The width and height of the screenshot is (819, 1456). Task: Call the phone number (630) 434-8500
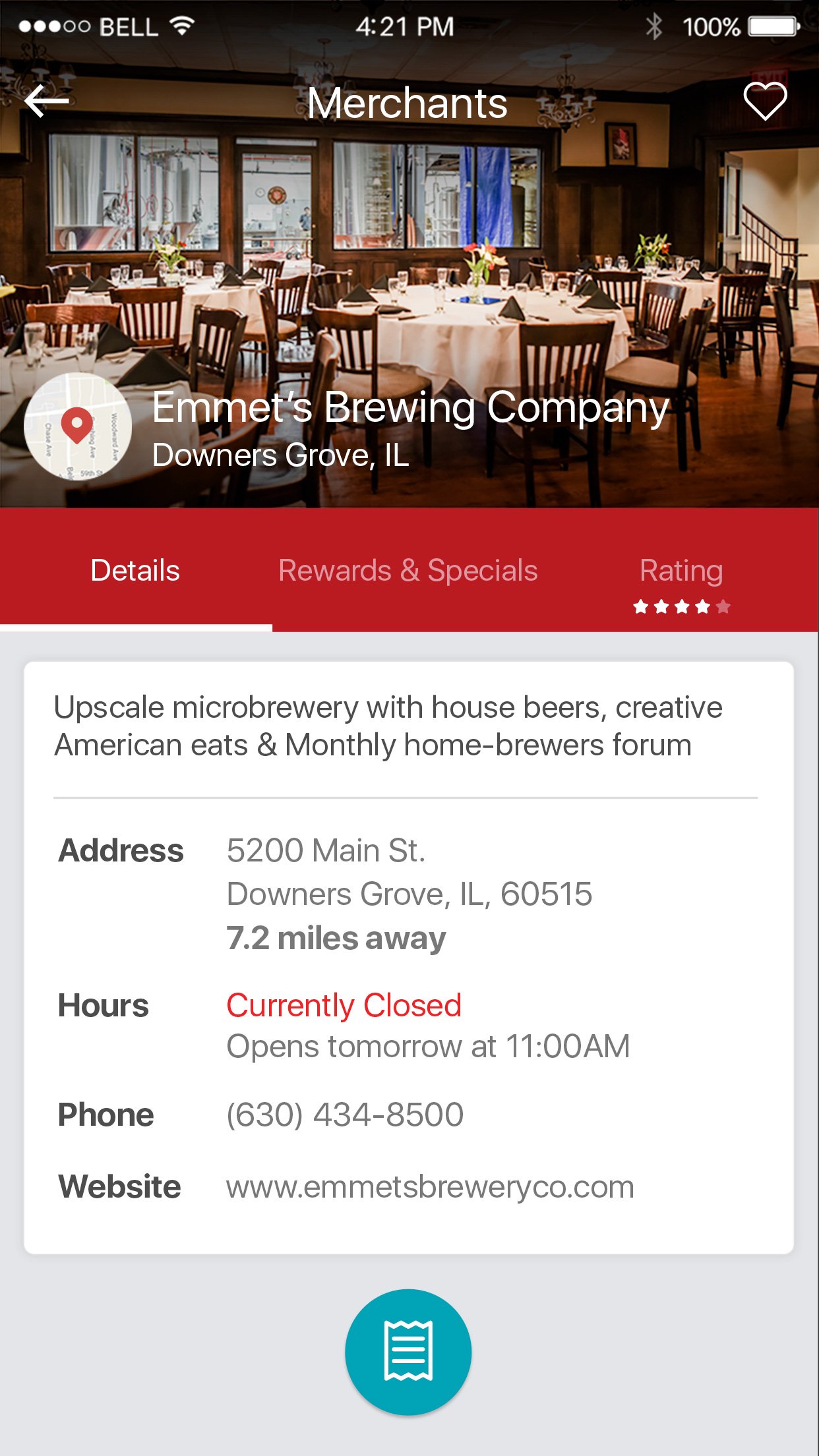[345, 1115]
